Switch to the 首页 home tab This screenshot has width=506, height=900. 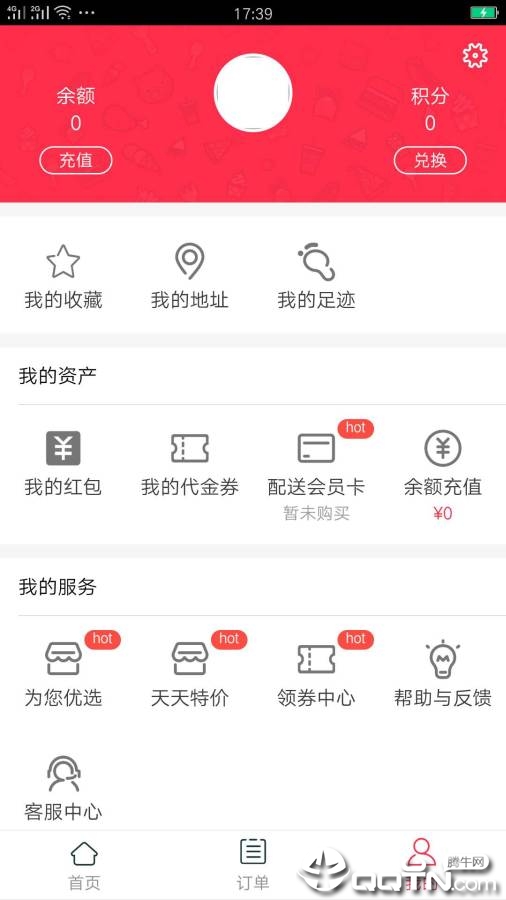(x=84, y=865)
